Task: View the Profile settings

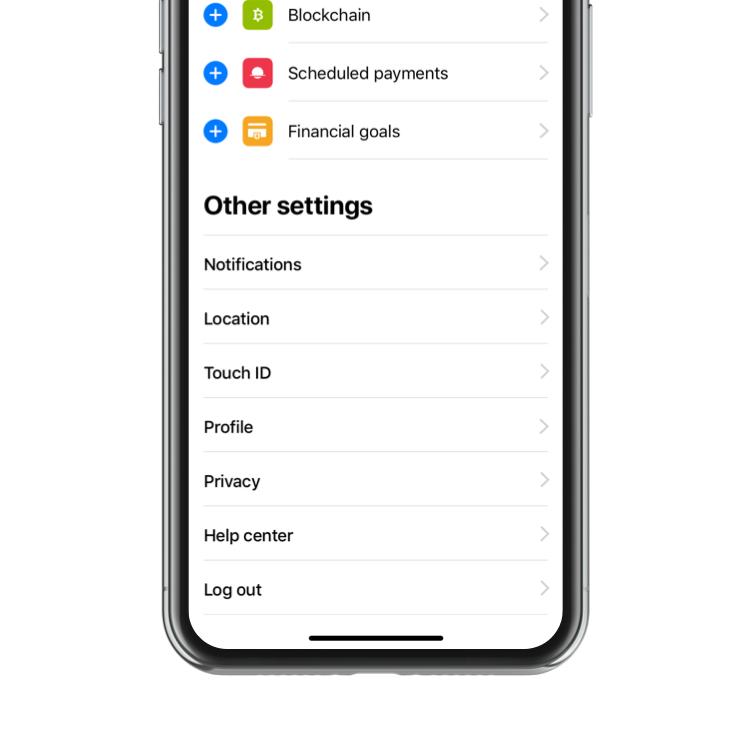Action: tap(375, 427)
